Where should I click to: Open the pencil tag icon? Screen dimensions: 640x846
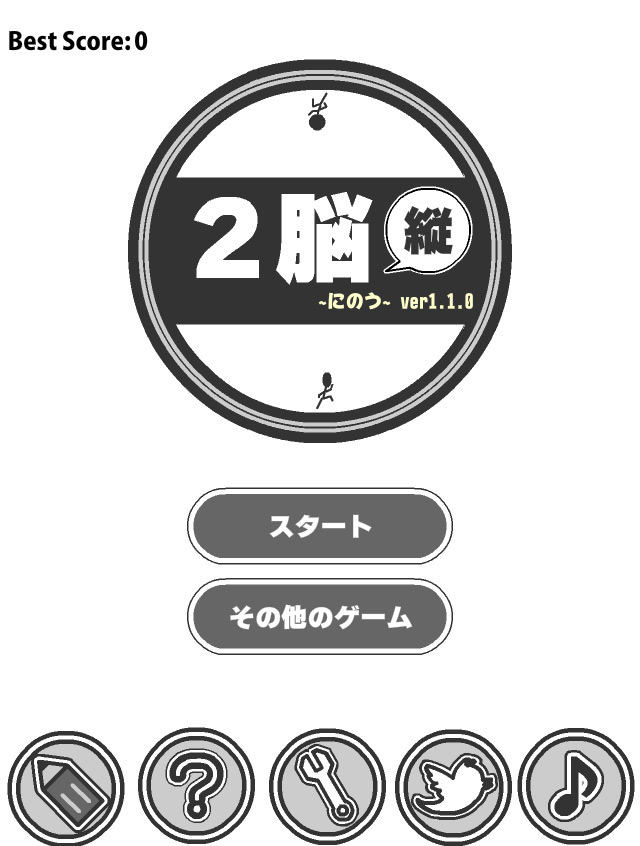click(x=66, y=788)
